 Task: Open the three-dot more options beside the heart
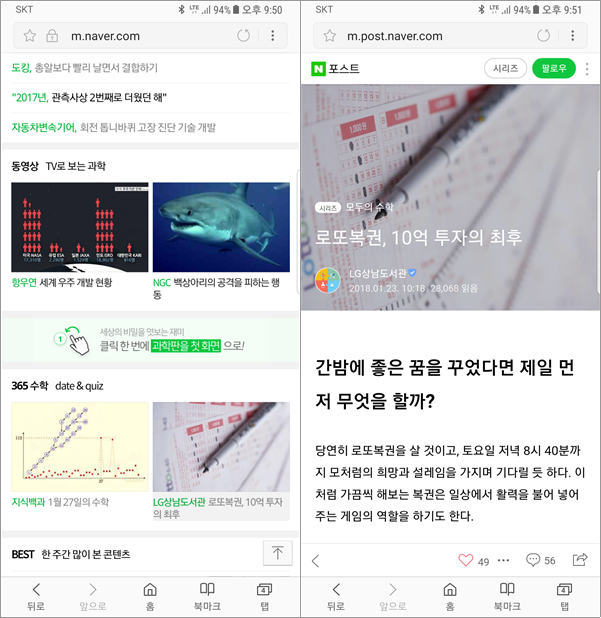click(x=503, y=560)
